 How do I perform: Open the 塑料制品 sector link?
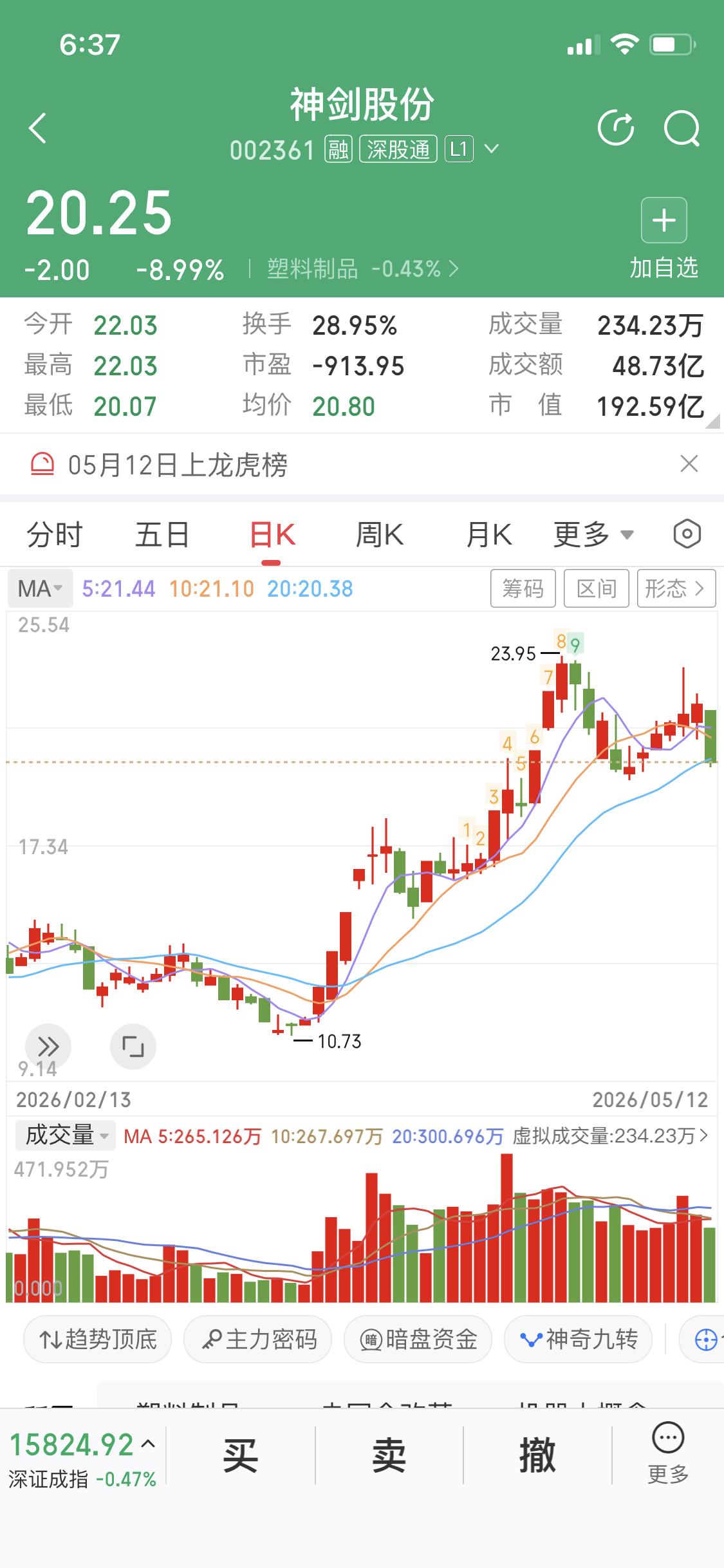(363, 269)
